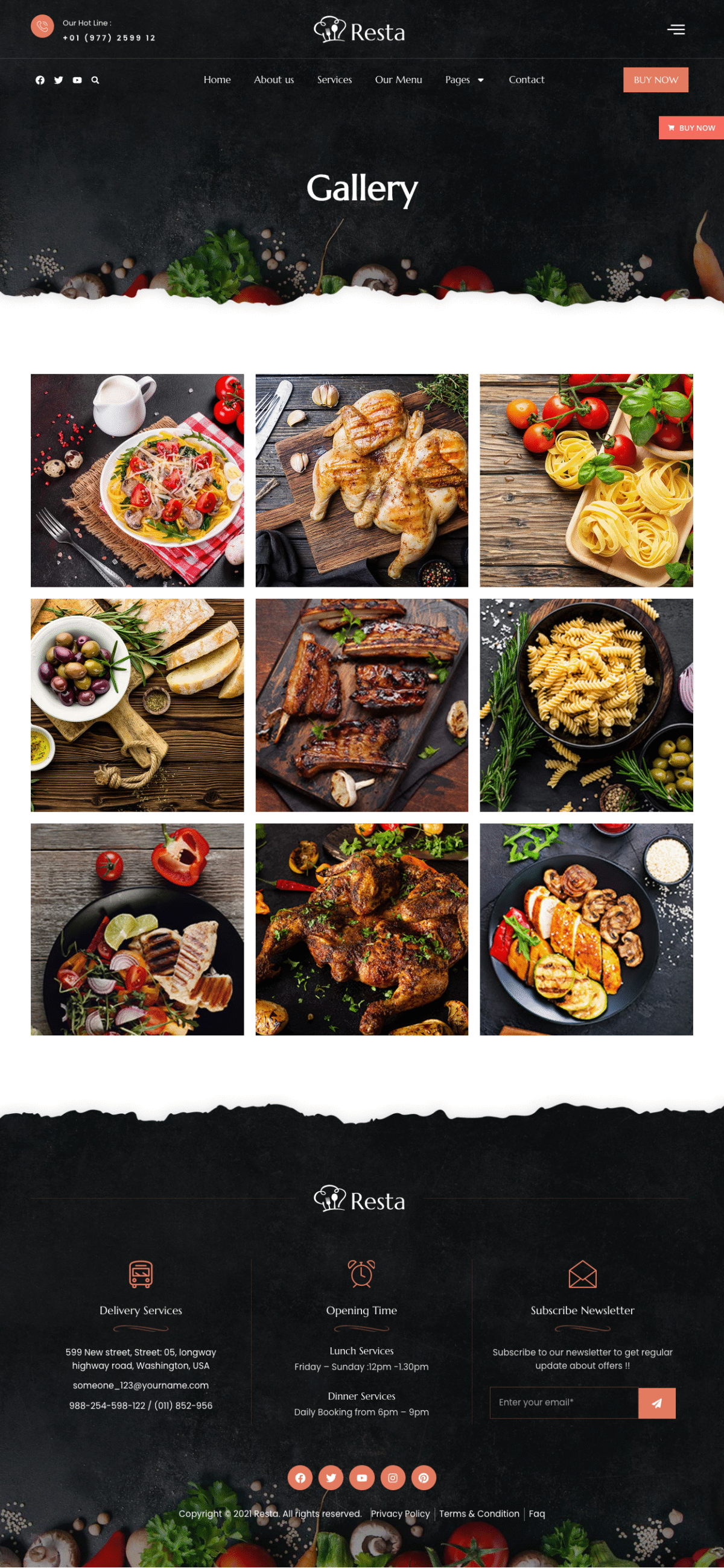Open the Privacy Policy link
Viewport: 724px width, 1568px height.
point(400,1513)
